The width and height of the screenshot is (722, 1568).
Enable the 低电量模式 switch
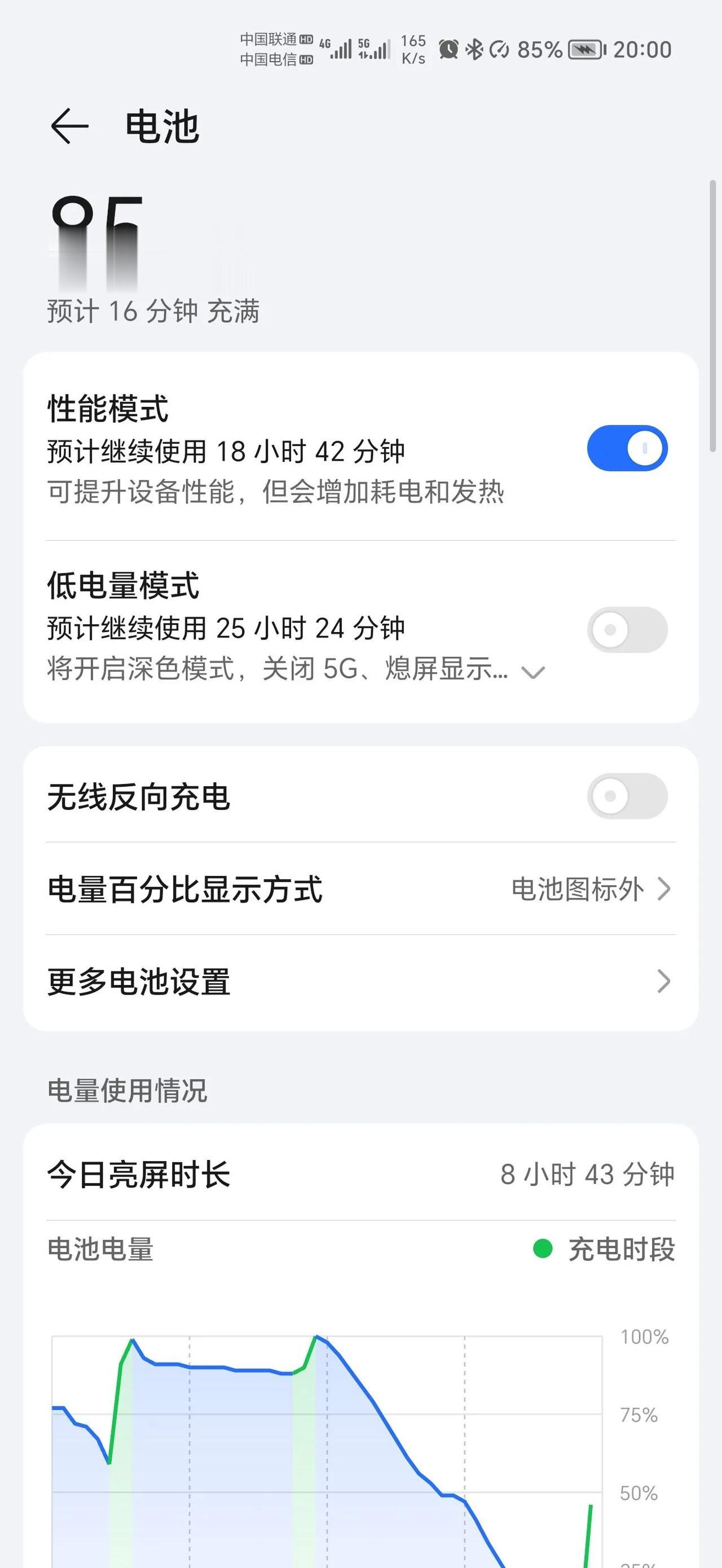627,629
